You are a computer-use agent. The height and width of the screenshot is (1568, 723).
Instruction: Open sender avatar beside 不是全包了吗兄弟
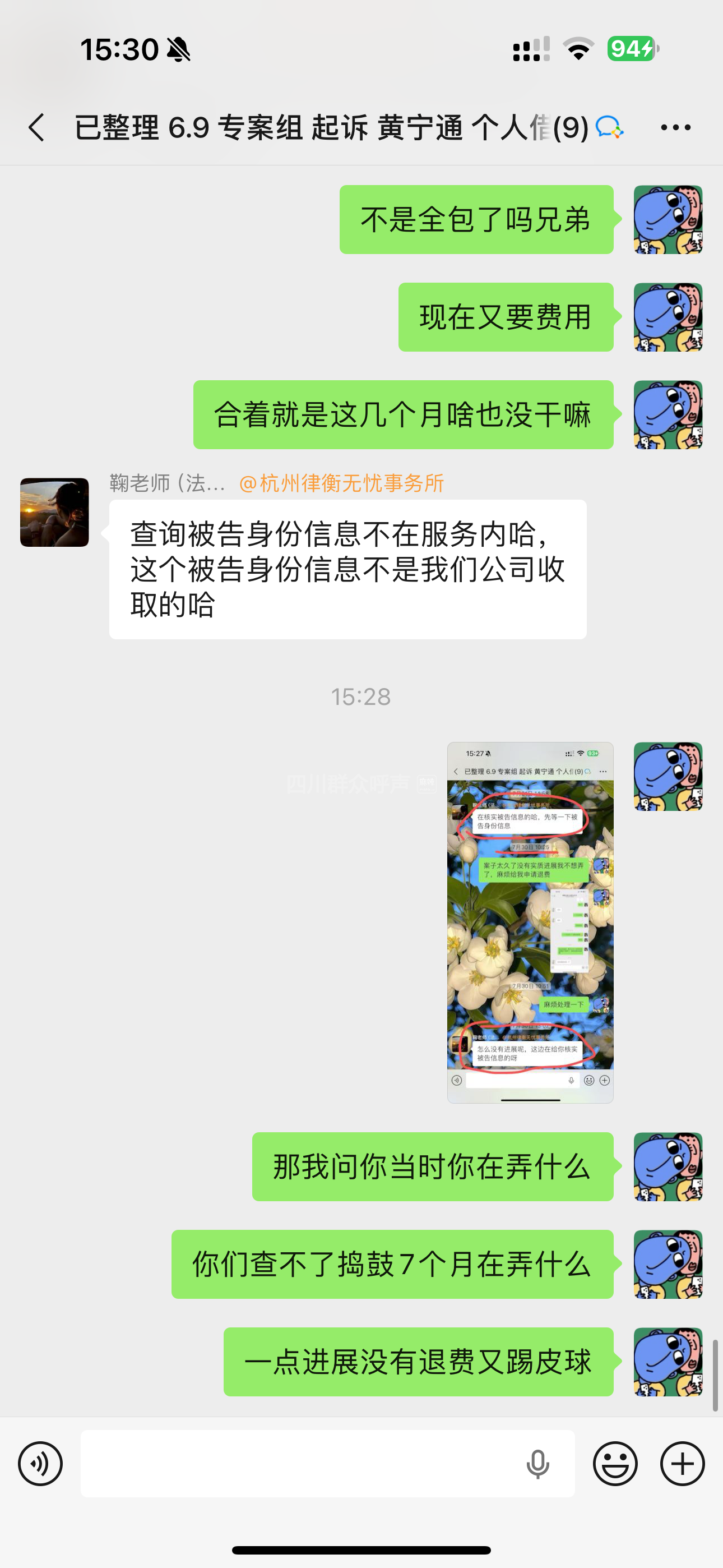click(668, 220)
